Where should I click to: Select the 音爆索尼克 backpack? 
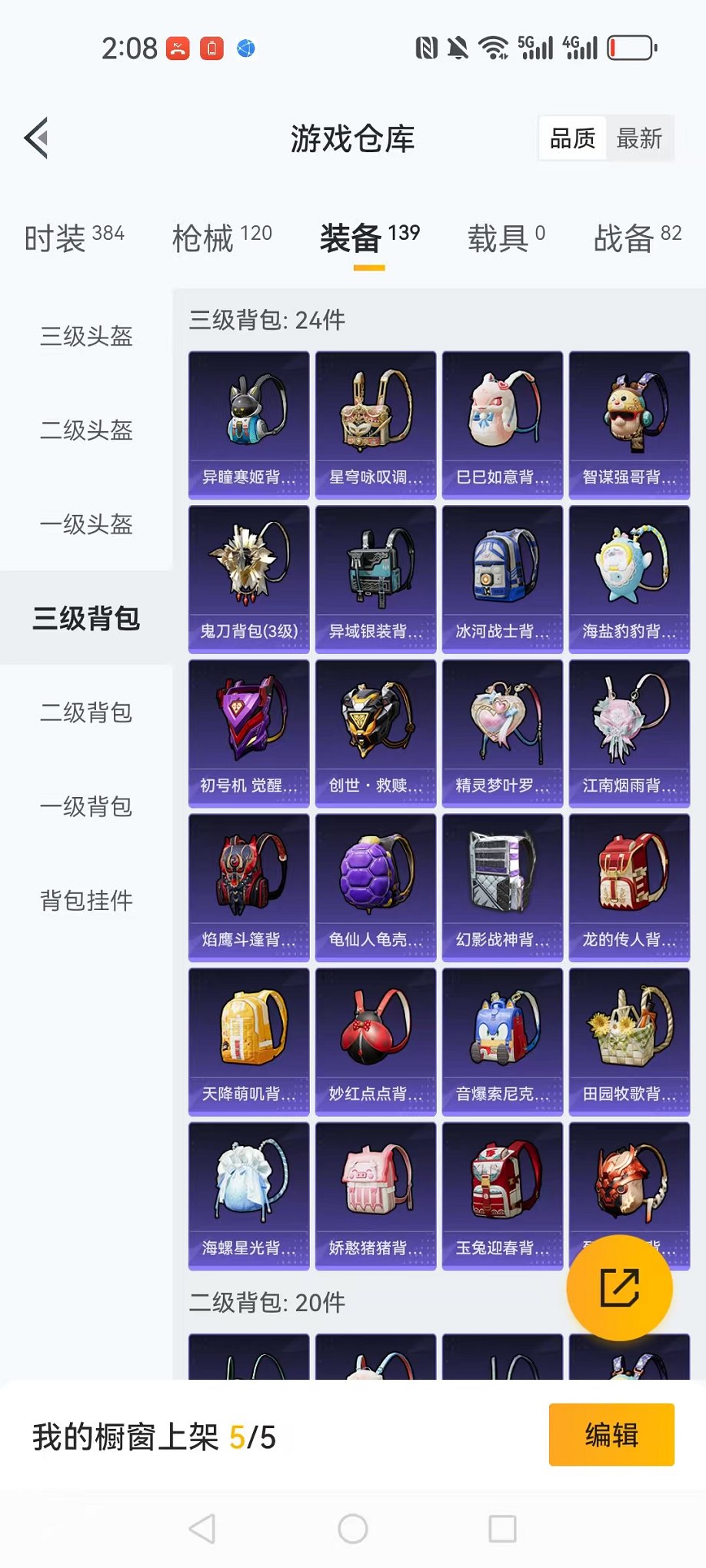[502, 1041]
